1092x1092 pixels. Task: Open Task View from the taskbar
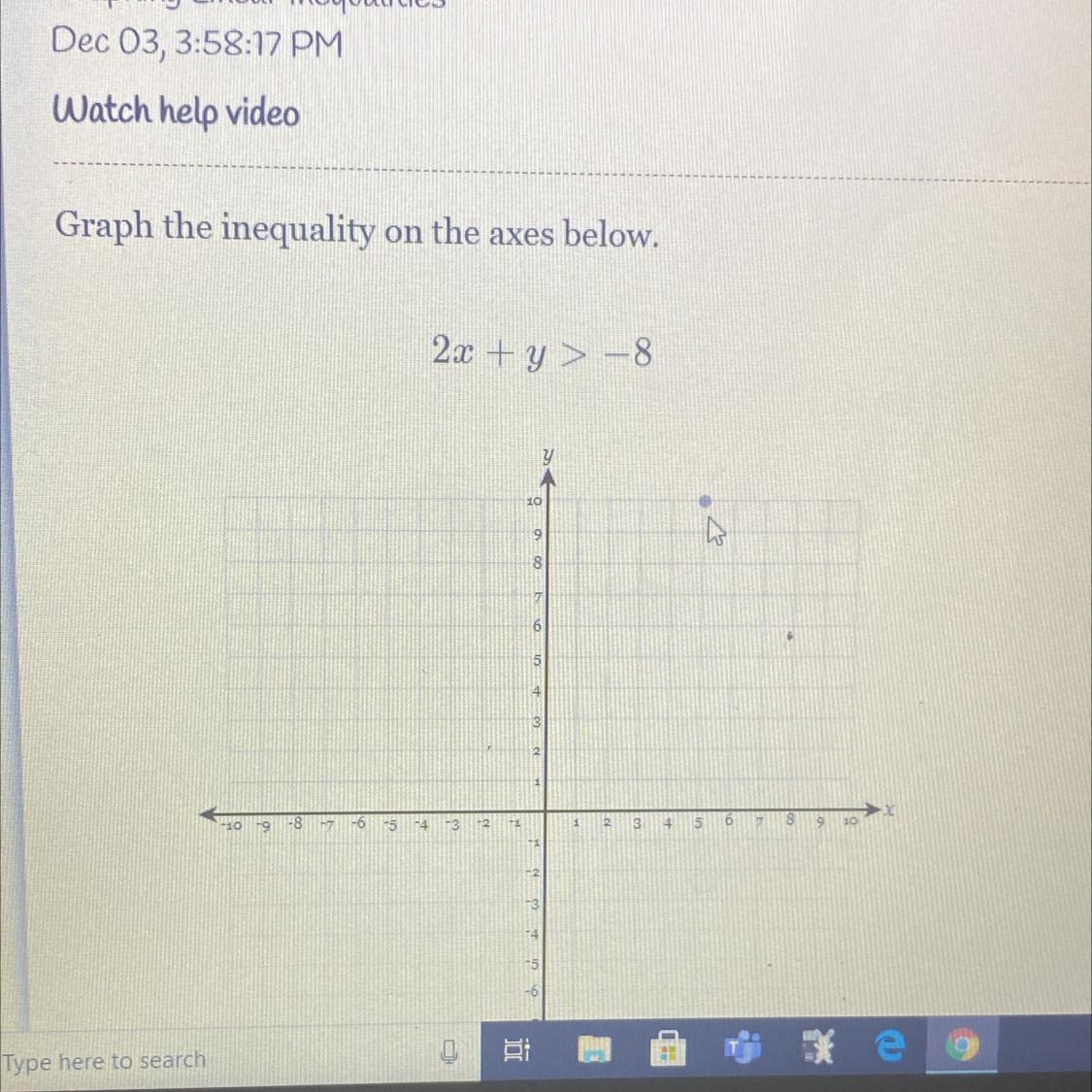516,1051
